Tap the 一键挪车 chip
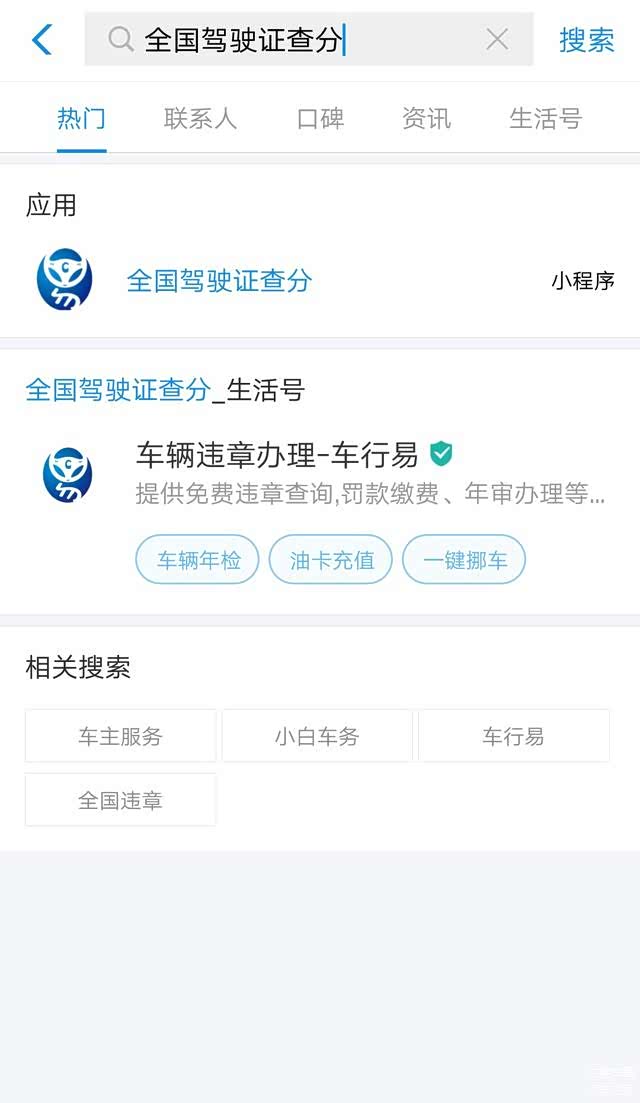The height and width of the screenshot is (1103, 640). click(x=464, y=560)
